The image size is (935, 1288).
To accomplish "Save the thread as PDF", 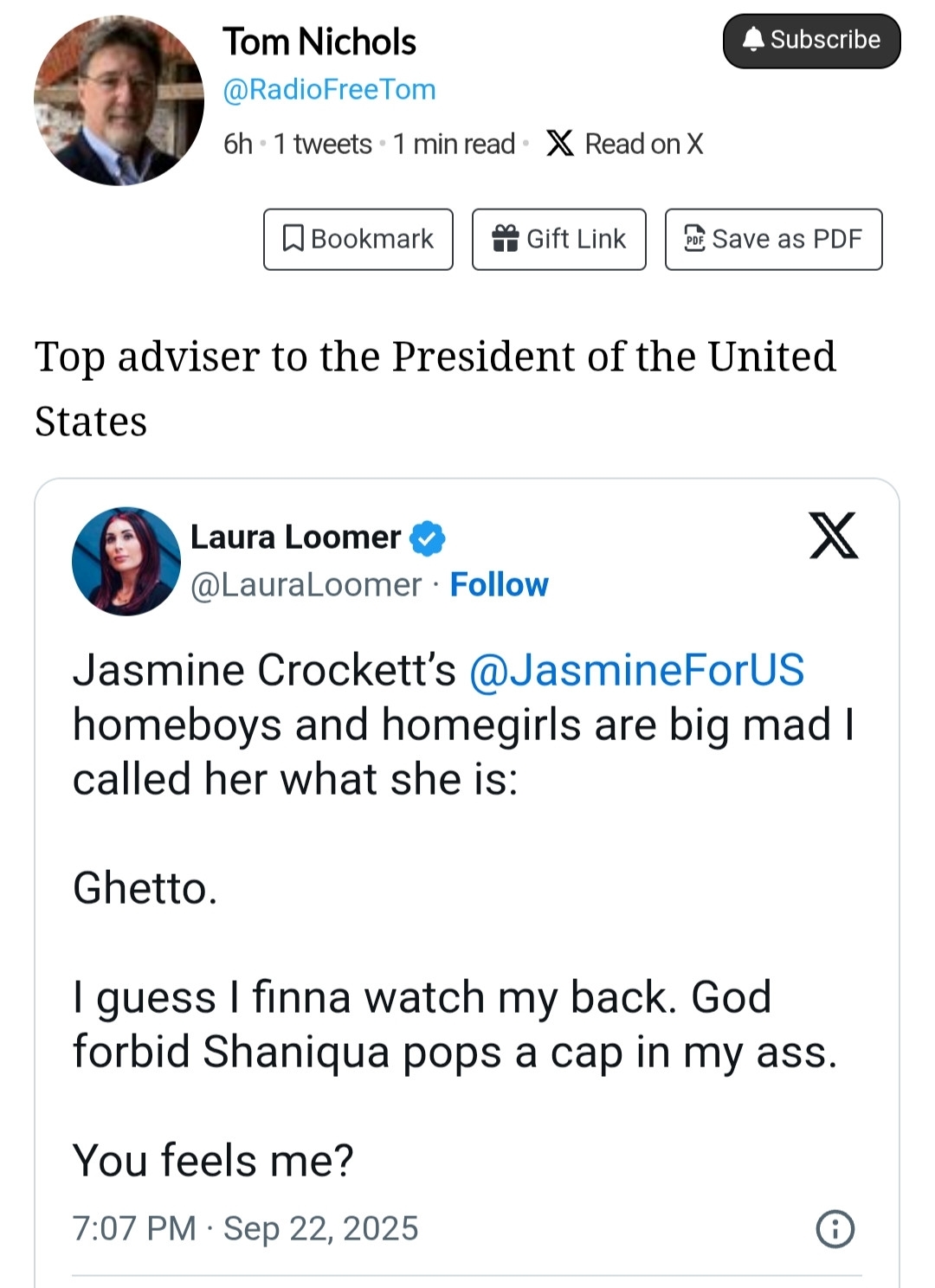I will [x=773, y=239].
